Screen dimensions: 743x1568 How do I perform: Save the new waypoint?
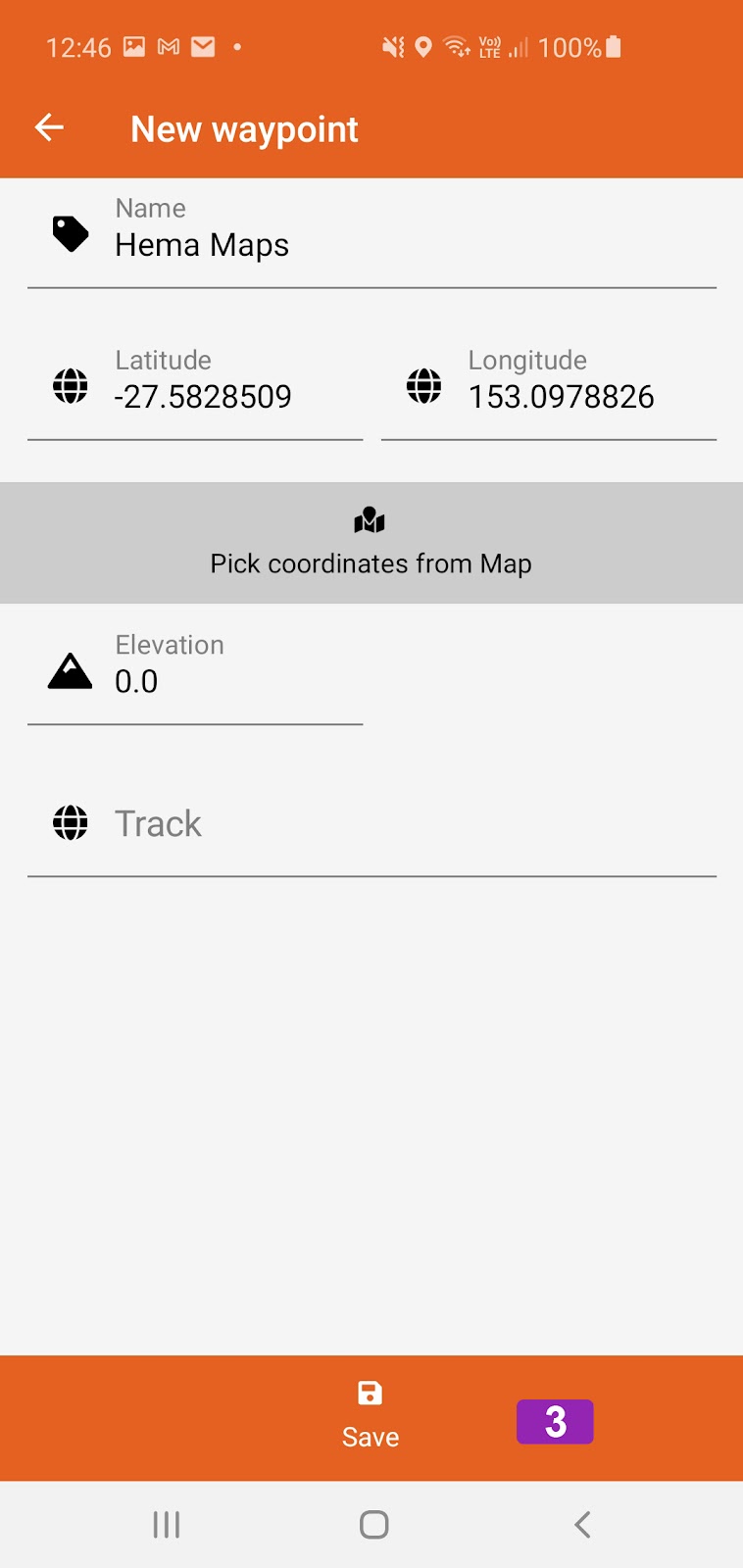point(371,1417)
